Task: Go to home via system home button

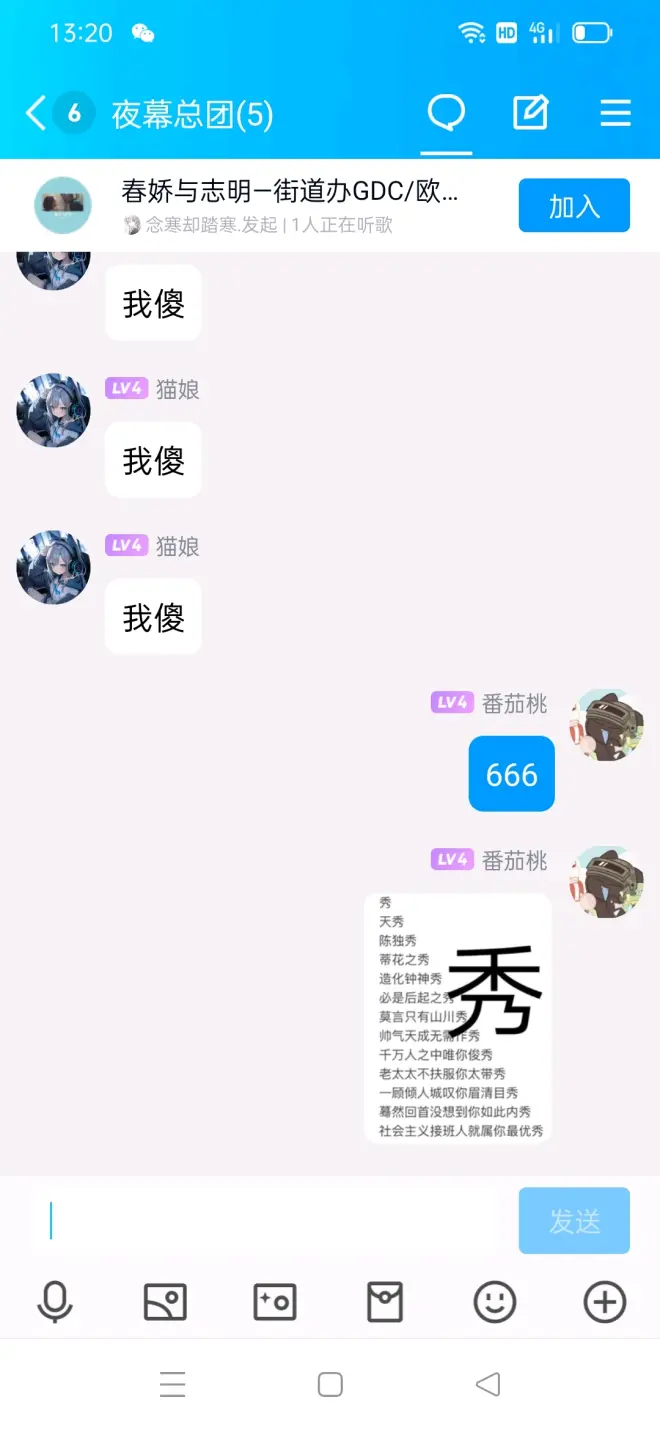Action: coord(330,1384)
